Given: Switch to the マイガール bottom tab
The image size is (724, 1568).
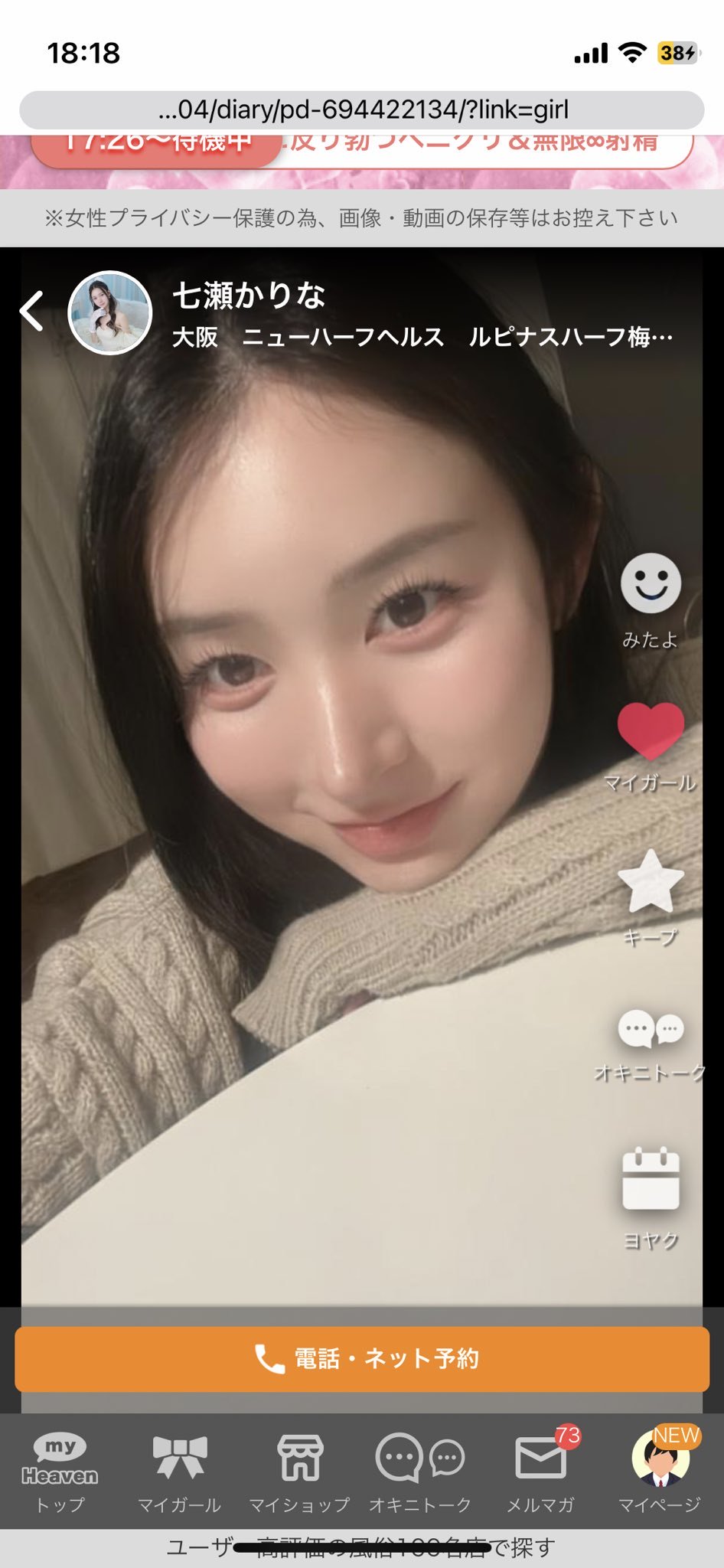Looking at the screenshot, I should point(180,1472).
